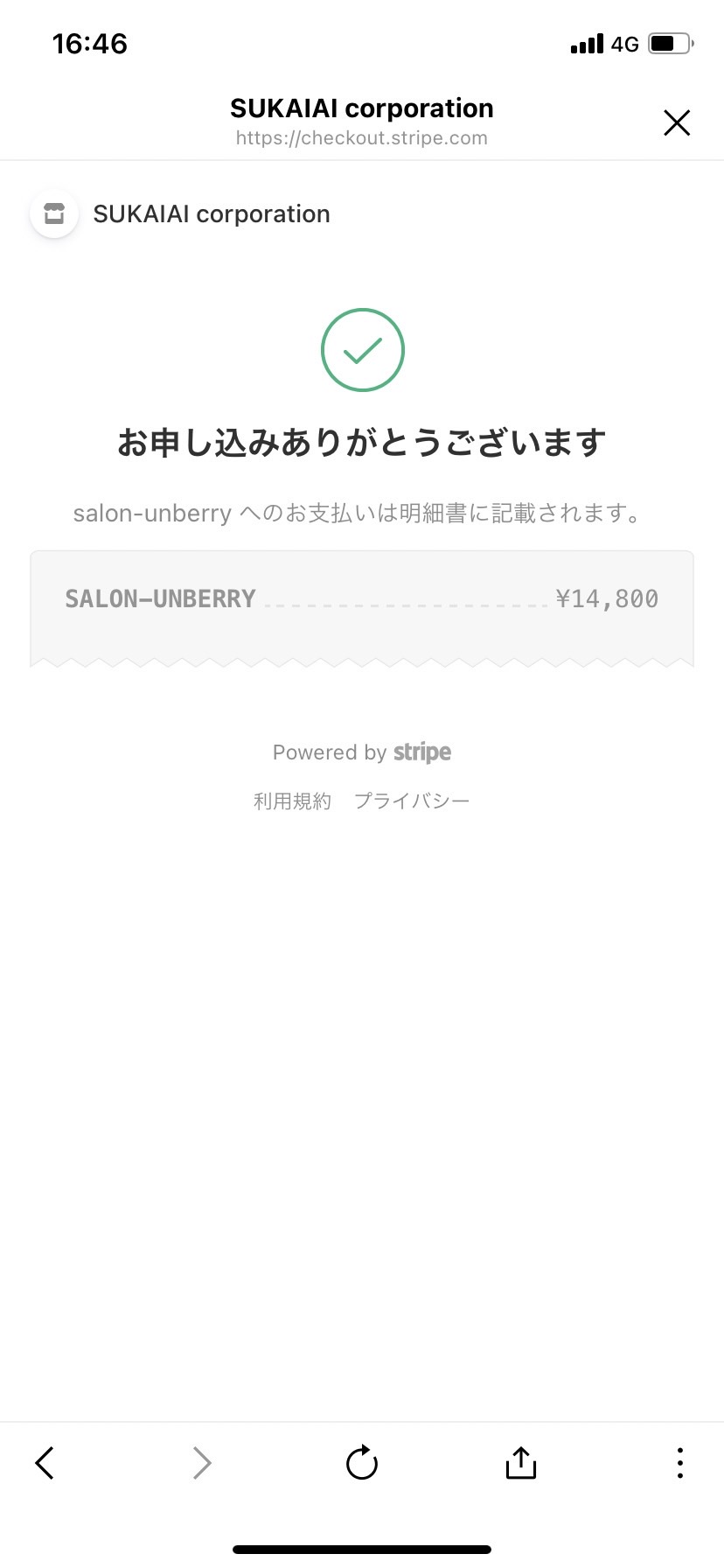This screenshot has height=1568, width=724.
Task: Reload the checkout page
Action: pyautogui.click(x=361, y=1462)
